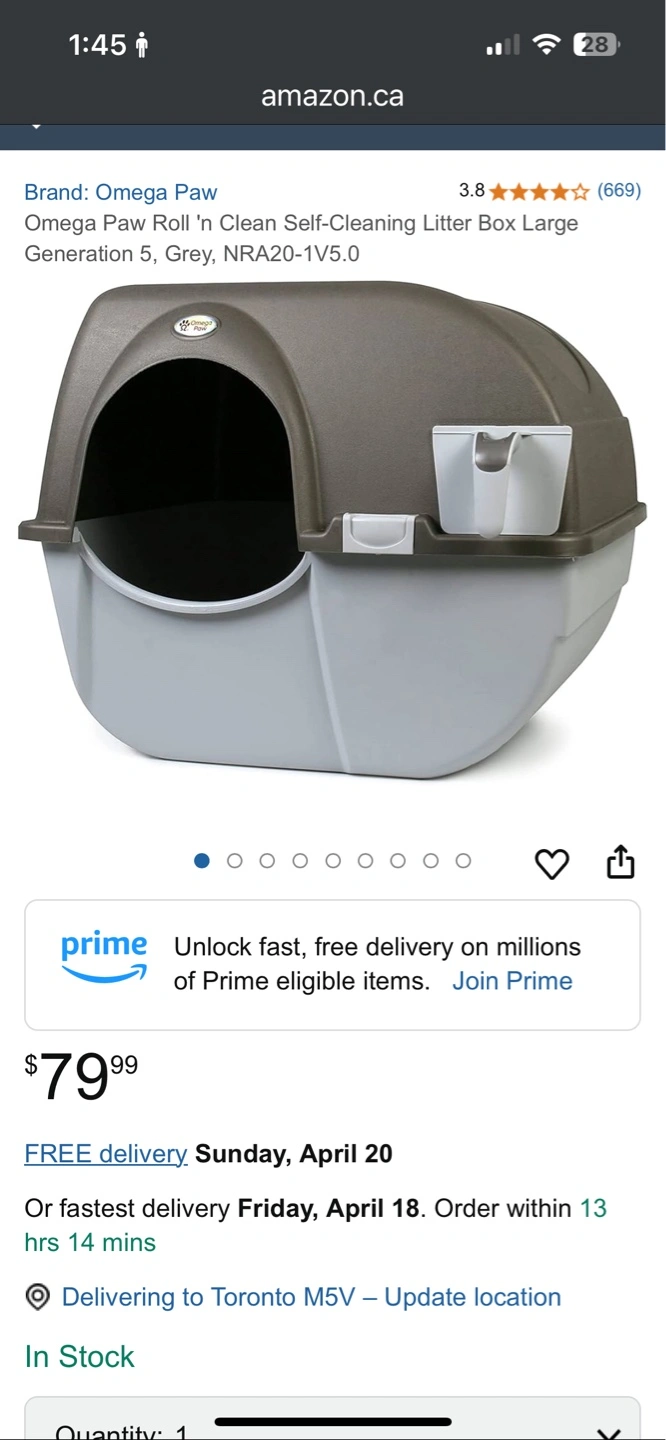This screenshot has width=666, height=1440.
Task: Open the litter box product image
Action: click(332, 530)
